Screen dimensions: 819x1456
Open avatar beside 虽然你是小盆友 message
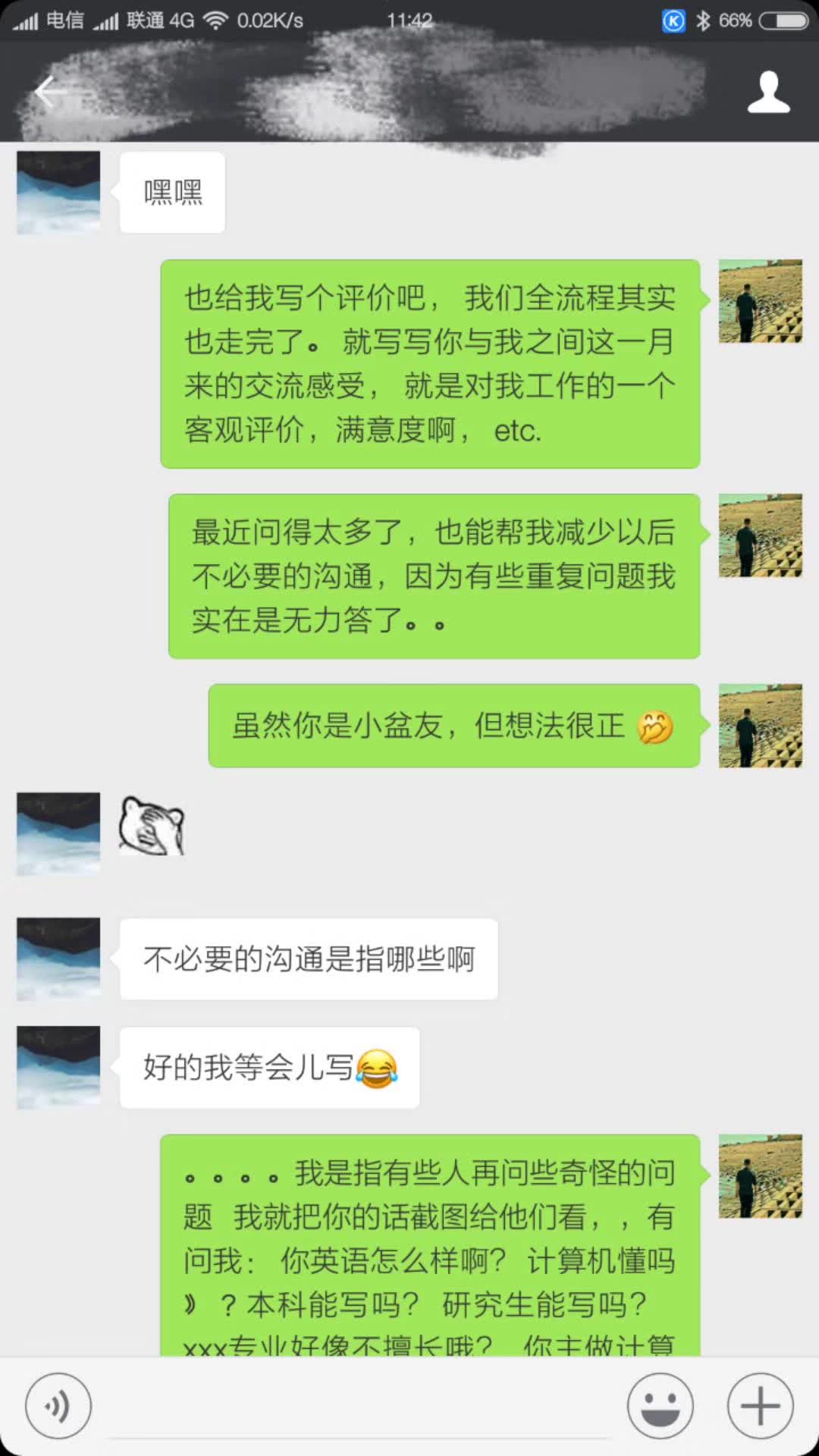[760, 726]
